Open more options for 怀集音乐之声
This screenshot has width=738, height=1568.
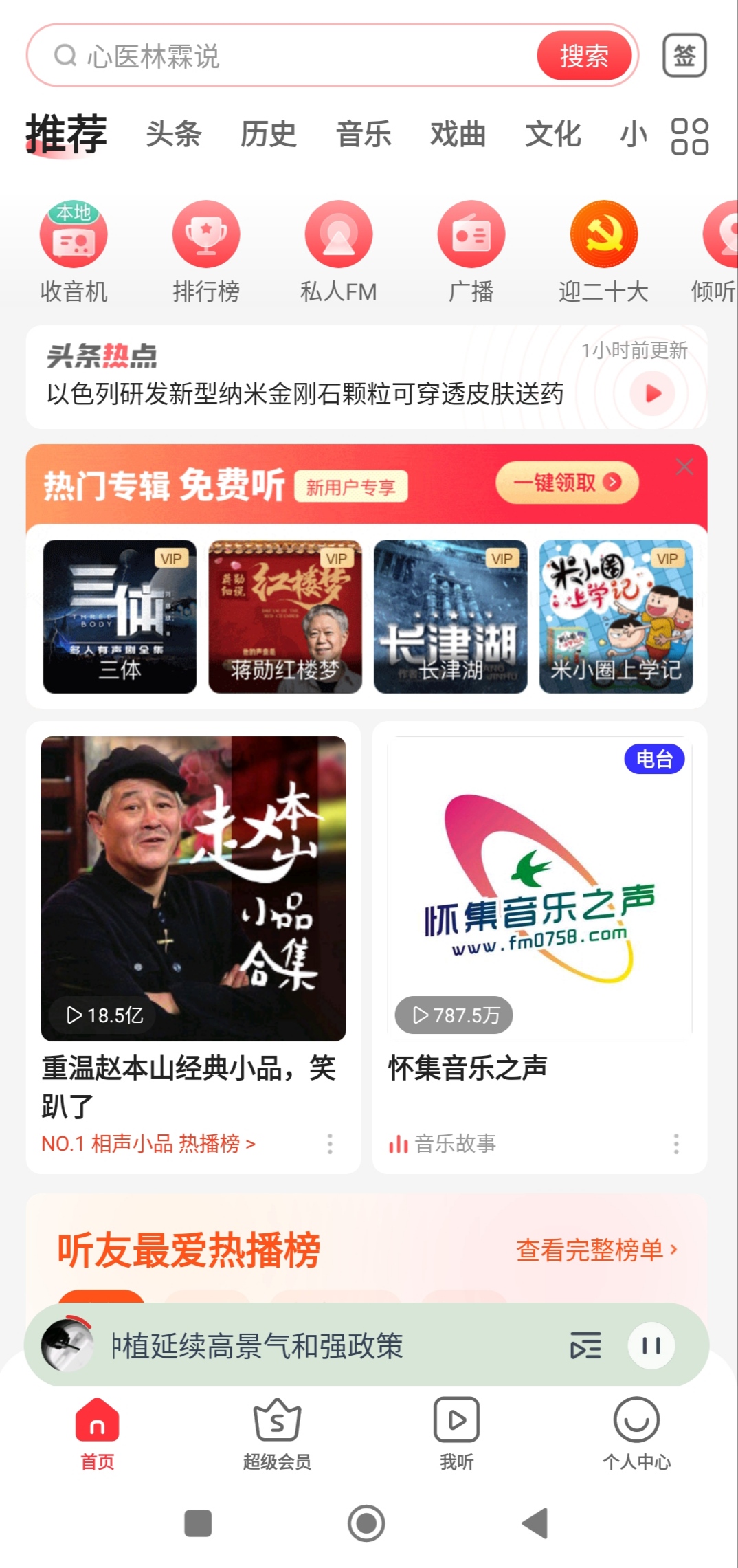pyautogui.click(x=676, y=1143)
